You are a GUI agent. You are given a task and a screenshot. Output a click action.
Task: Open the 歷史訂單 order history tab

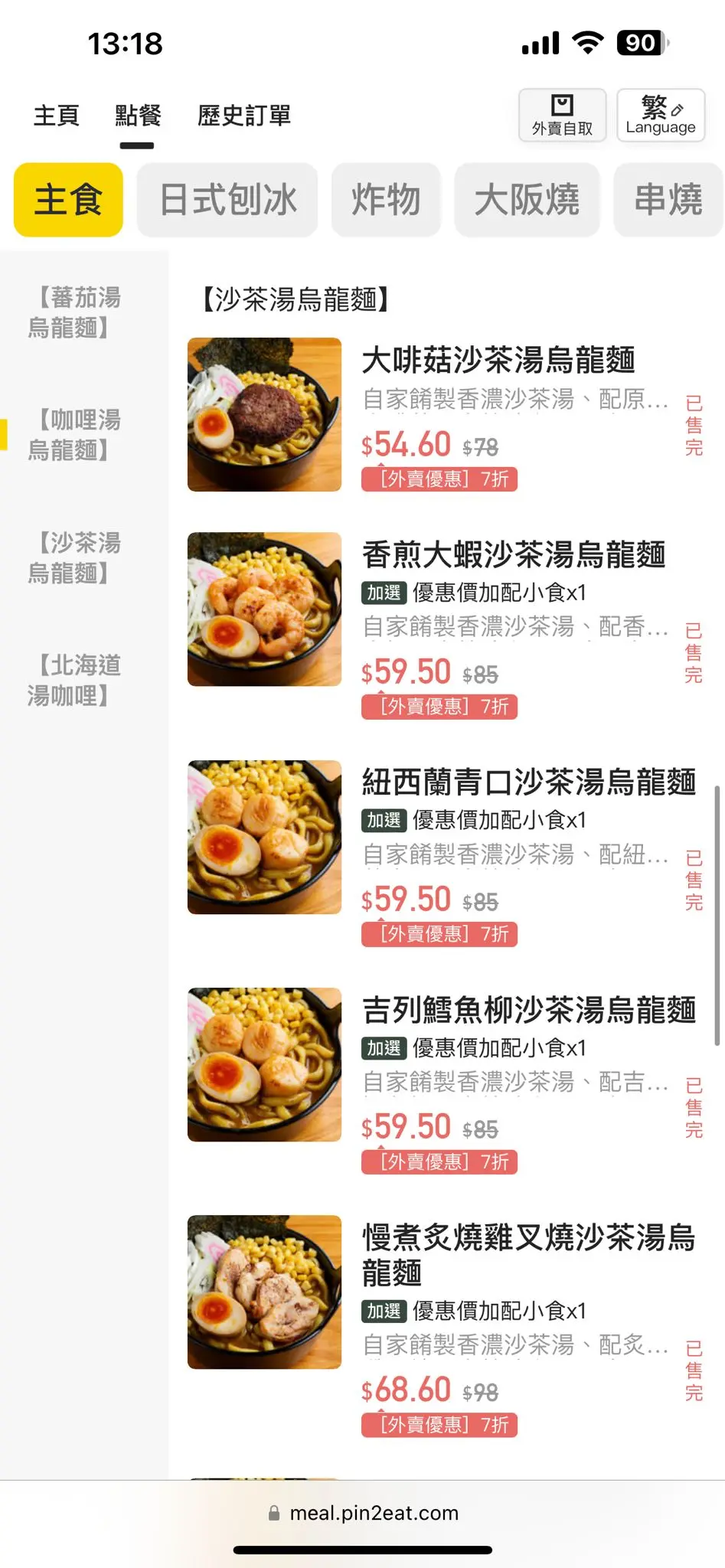pyautogui.click(x=244, y=116)
